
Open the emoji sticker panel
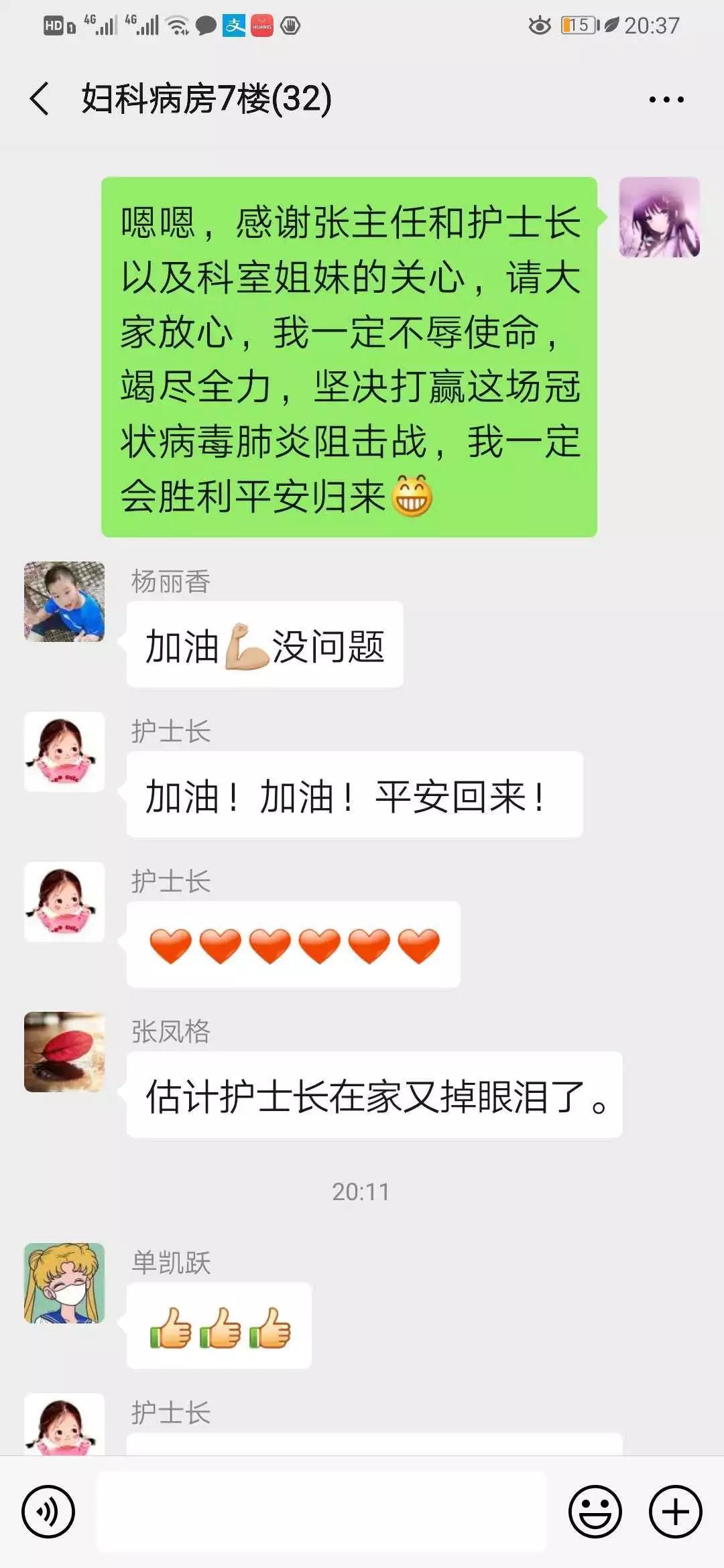595,1512
